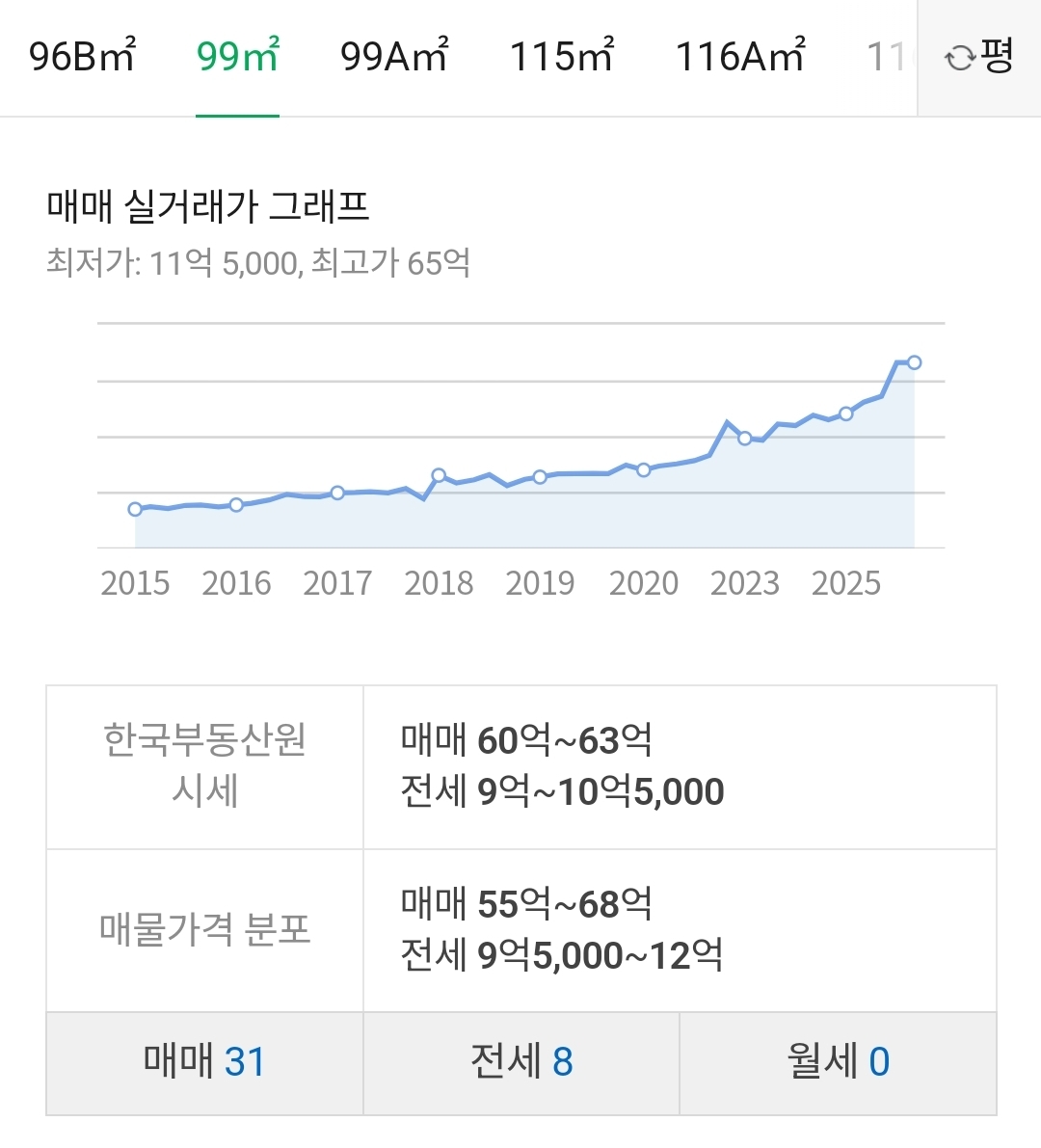Show the 8 전세 listings

pyautogui.click(x=521, y=1062)
